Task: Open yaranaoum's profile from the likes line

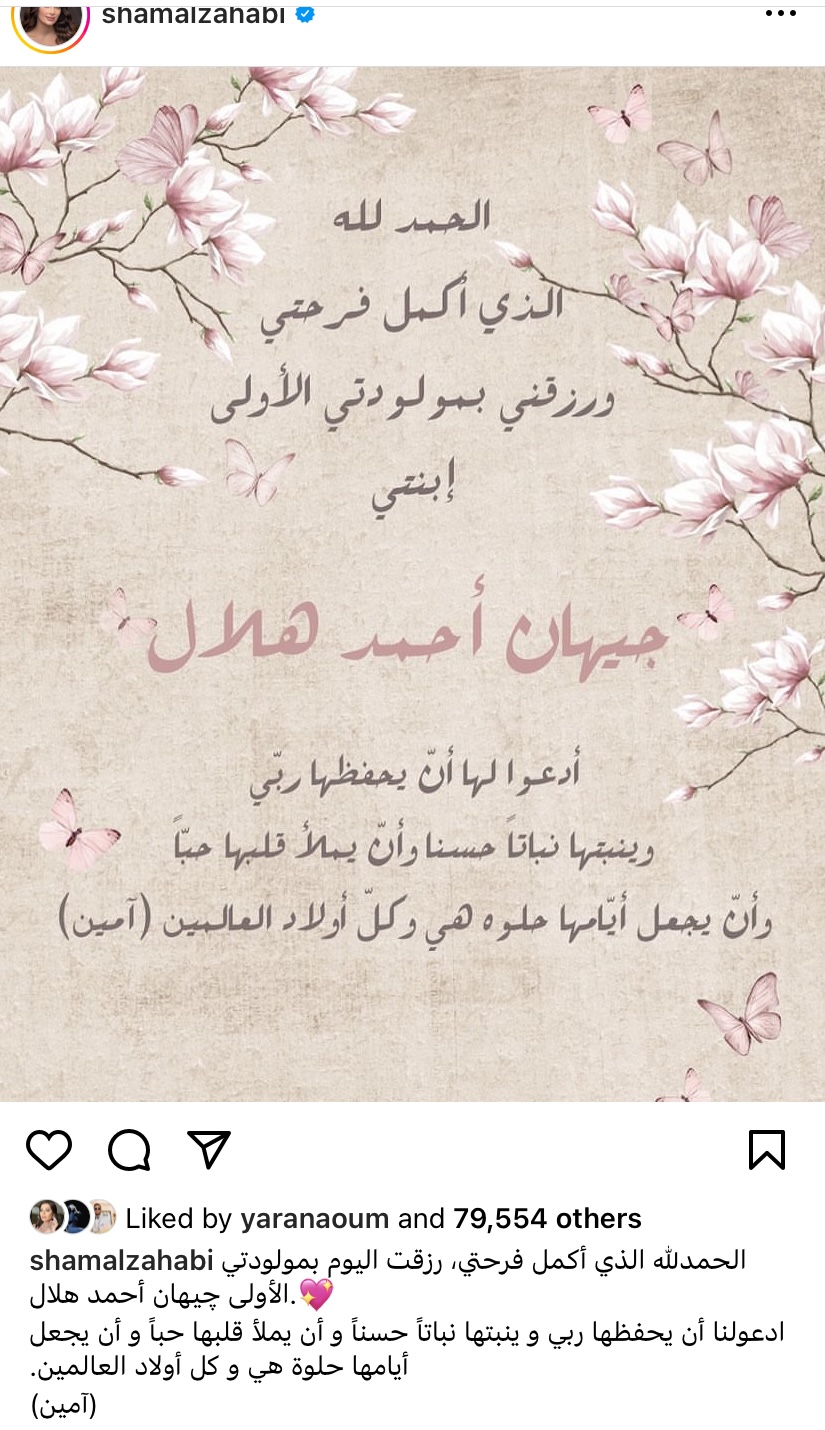Action: point(315,1219)
